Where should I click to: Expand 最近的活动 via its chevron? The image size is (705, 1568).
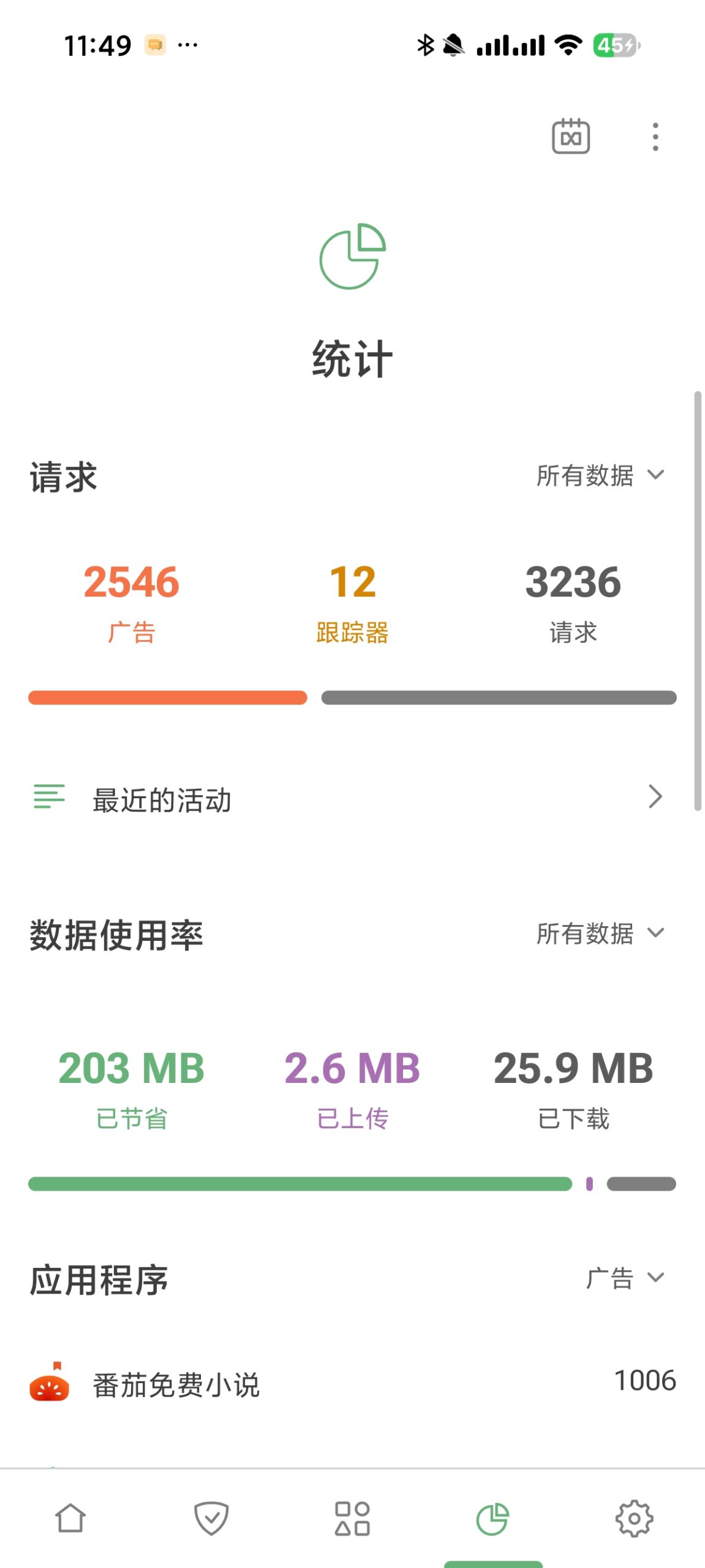pos(656,797)
